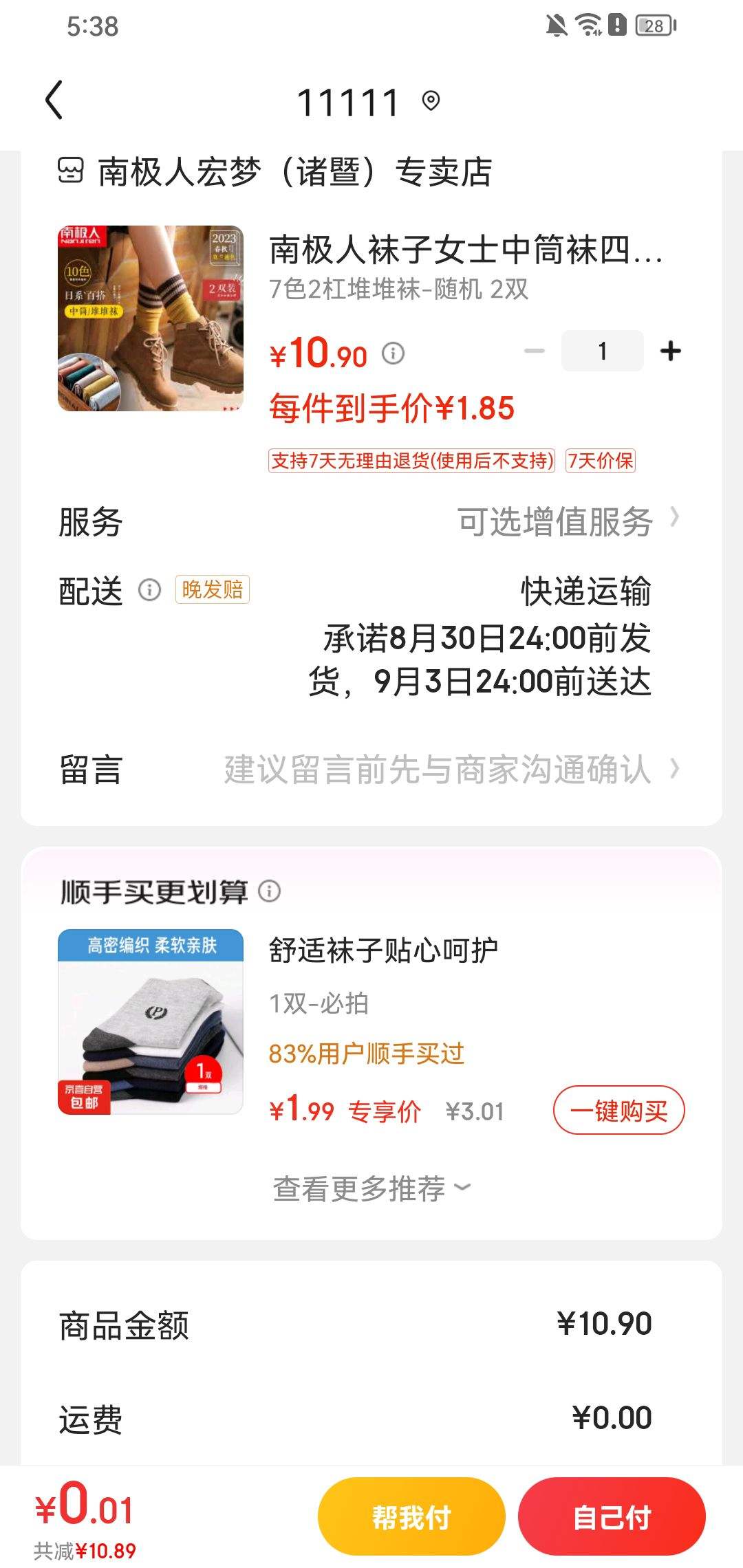Open the 舒适袜子贴心呵护 add-on product image
This screenshot has width=743, height=1568.
click(151, 1021)
